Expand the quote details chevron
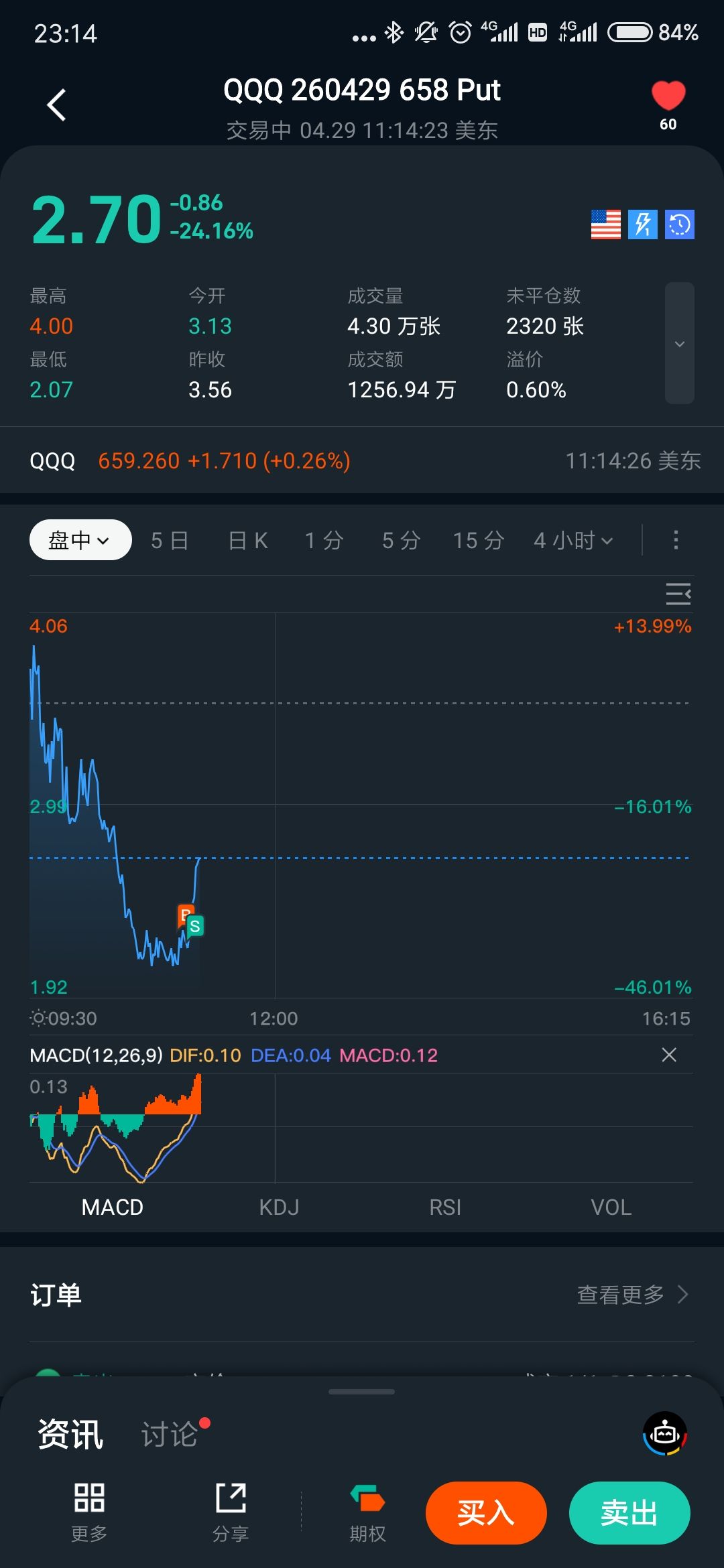This screenshot has width=724, height=1568. (679, 344)
